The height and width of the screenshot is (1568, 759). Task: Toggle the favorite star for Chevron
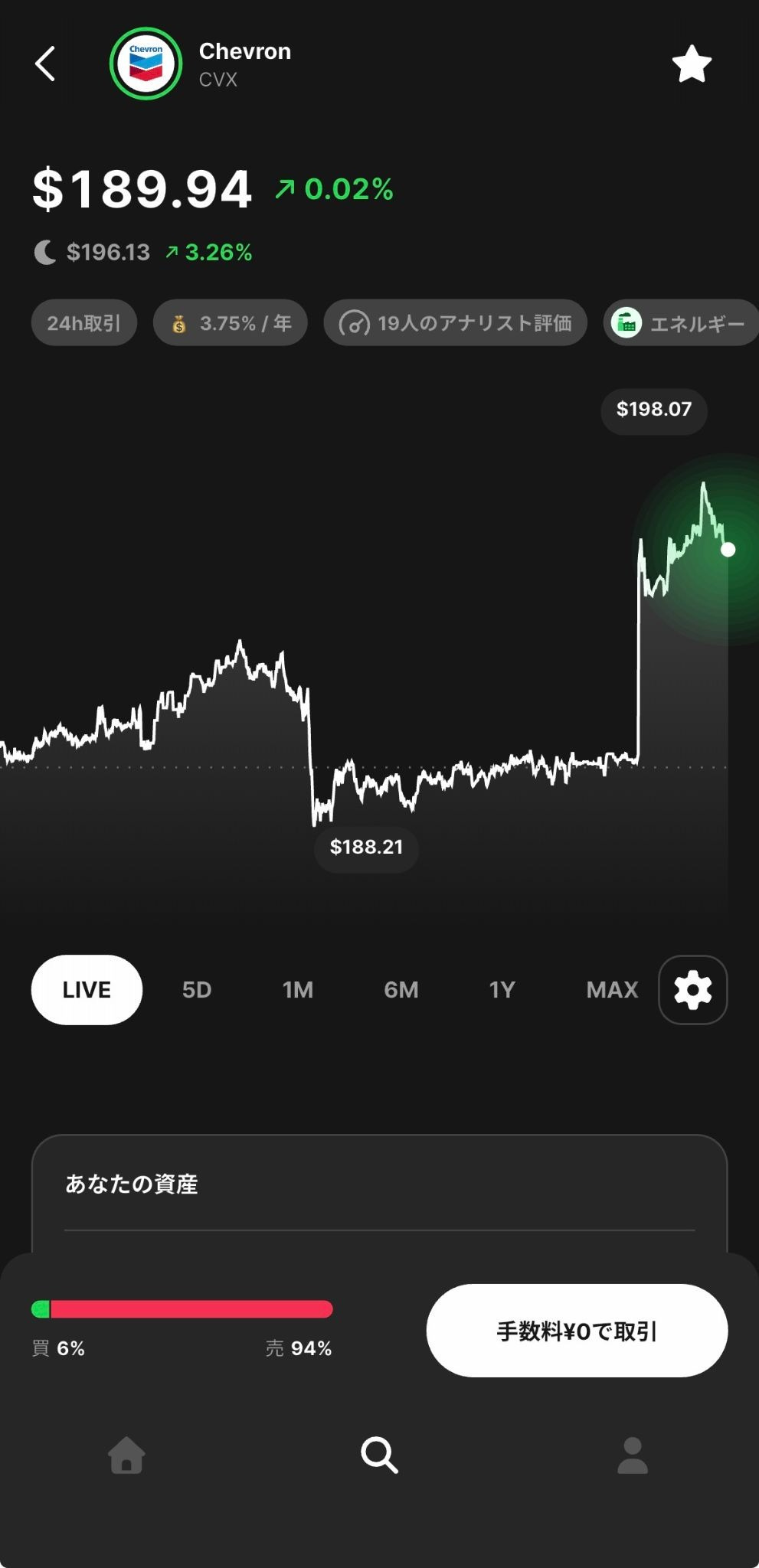tap(692, 64)
